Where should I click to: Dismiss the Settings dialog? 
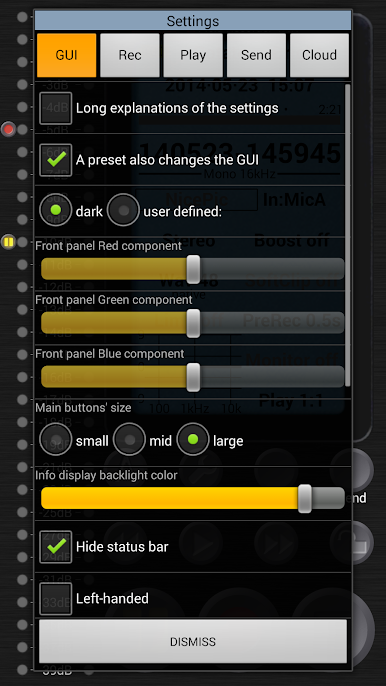(193, 641)
